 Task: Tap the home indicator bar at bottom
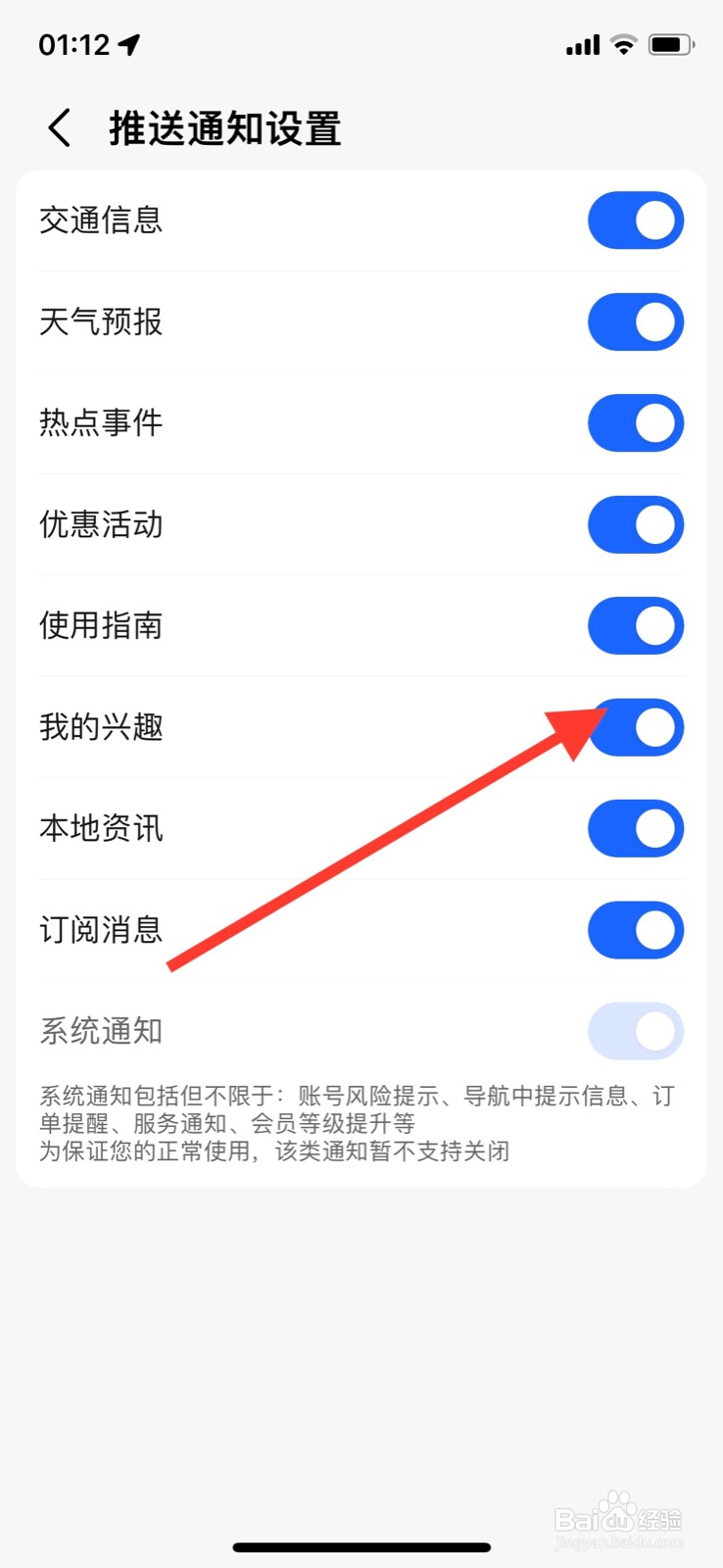pyautogui.click(x=361, y=1546)
